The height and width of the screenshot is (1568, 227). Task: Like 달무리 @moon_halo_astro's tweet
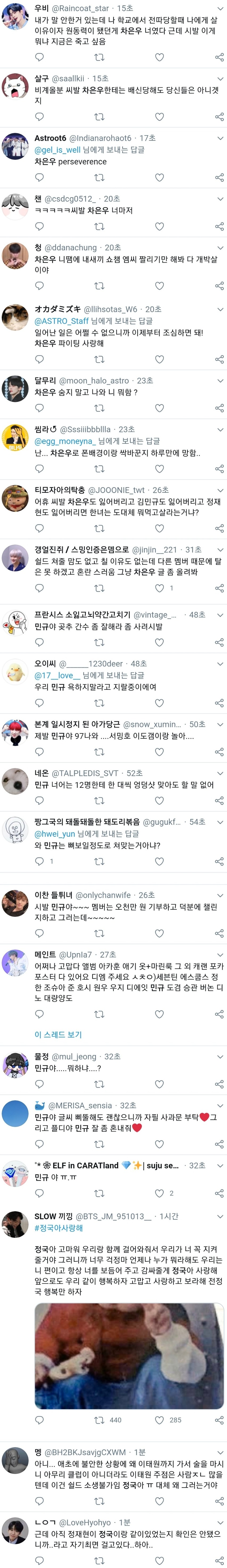click(159, 408)
